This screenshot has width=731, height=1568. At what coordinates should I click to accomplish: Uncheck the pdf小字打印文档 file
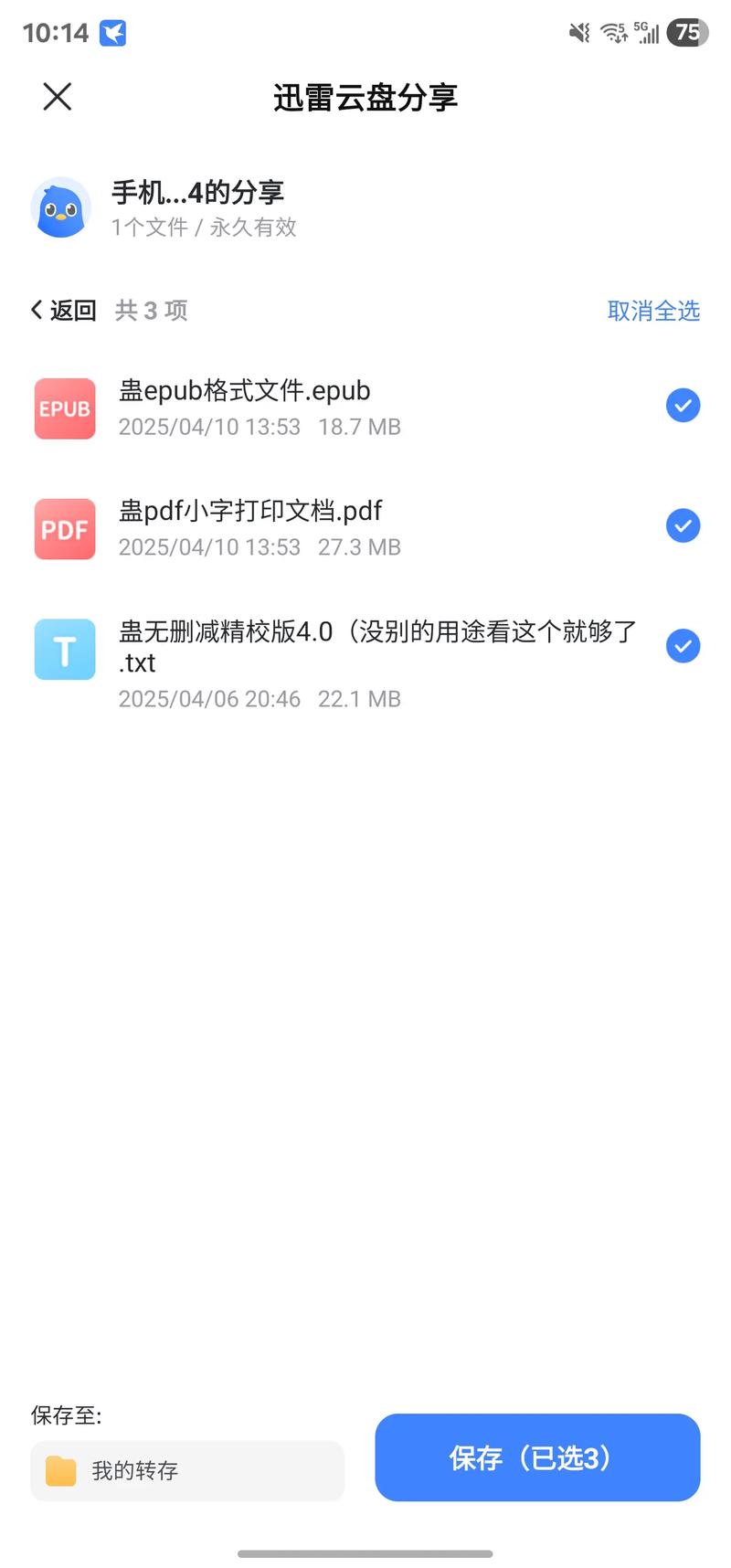click(x=683, y=525)
